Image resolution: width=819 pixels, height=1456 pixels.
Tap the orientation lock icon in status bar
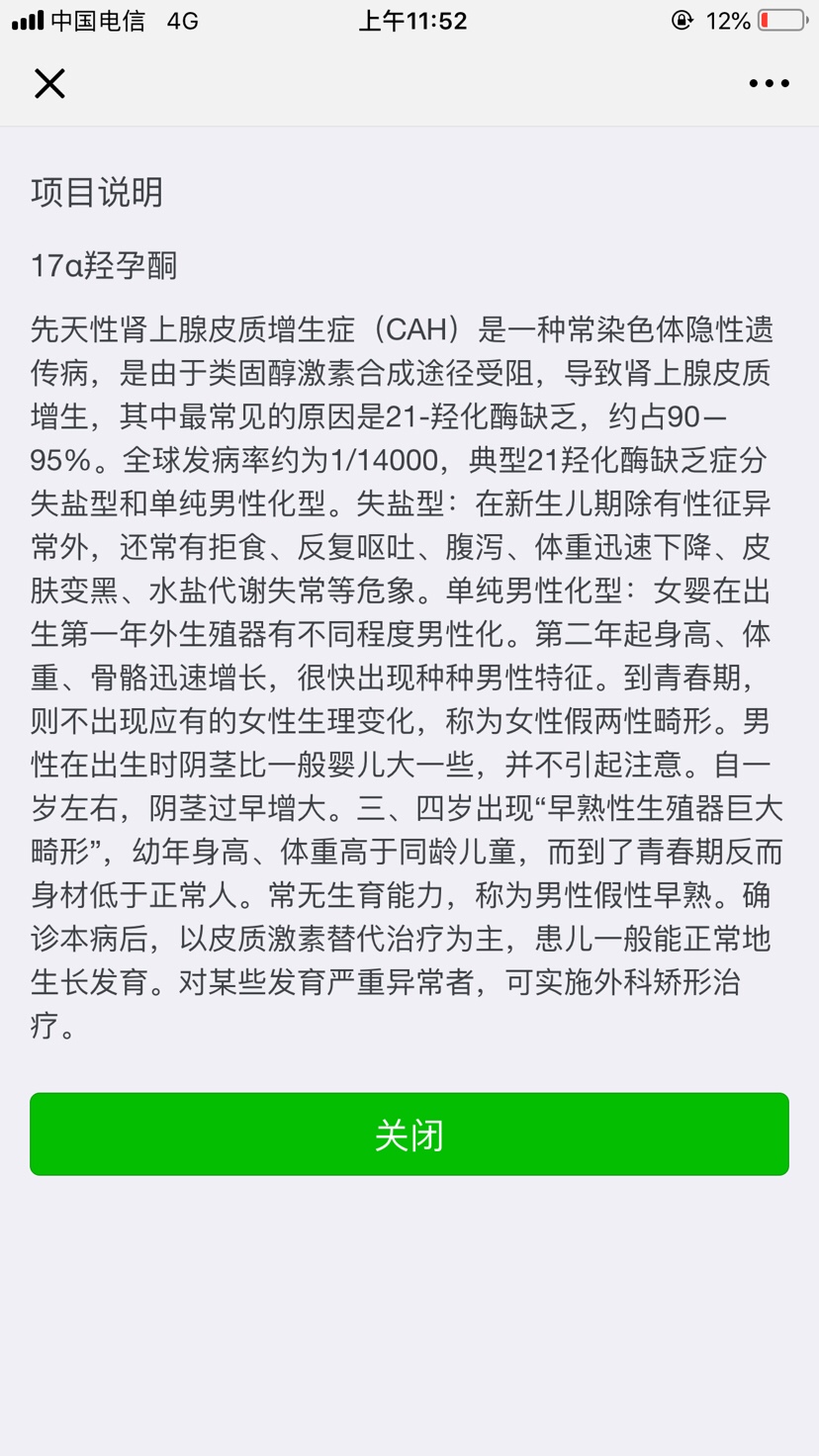[x=681, y=17]
